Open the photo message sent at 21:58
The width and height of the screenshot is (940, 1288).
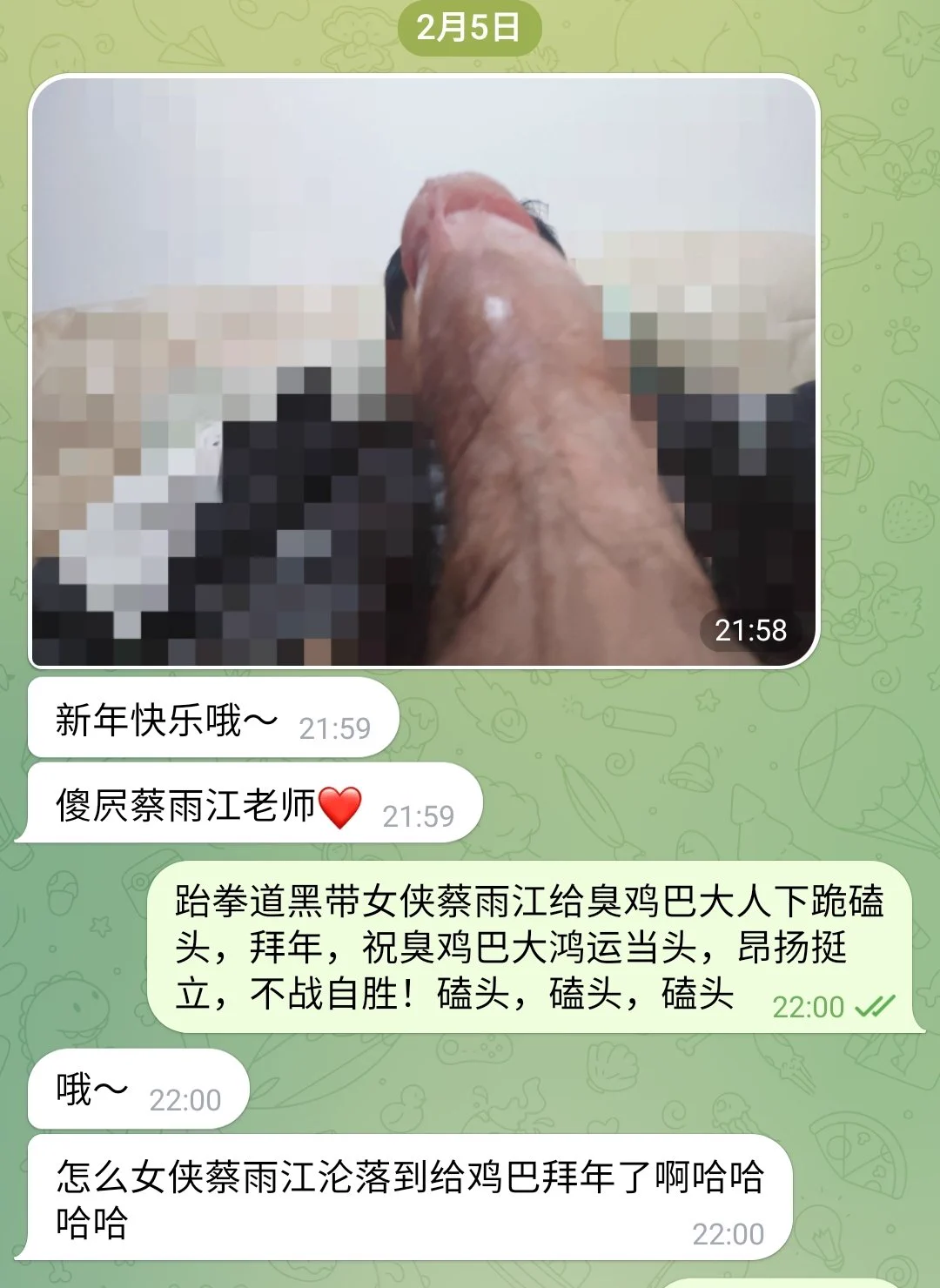[x=424, y=372]
